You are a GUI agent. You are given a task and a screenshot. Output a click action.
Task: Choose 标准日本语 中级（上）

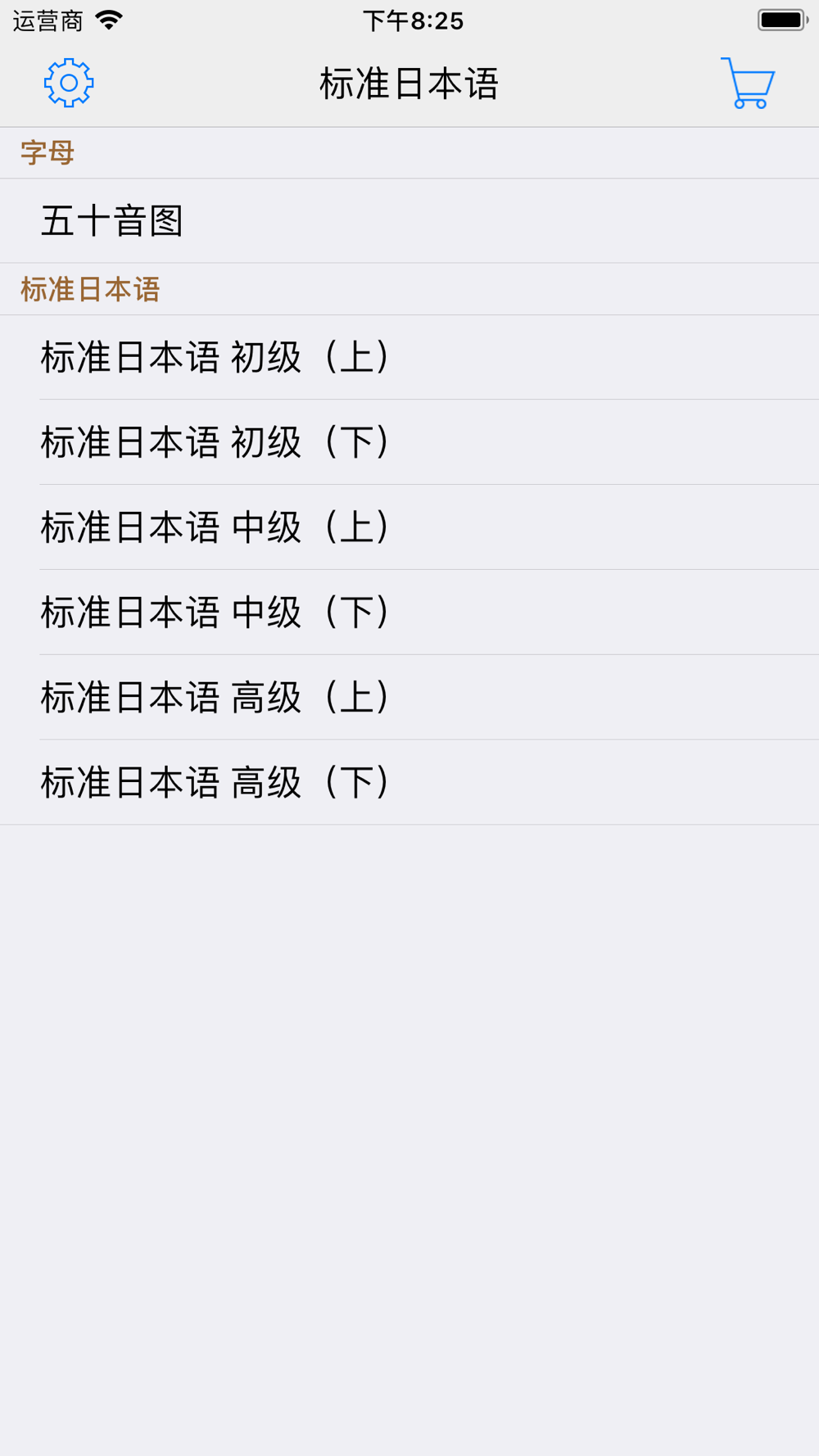click(x=409, y=527)
